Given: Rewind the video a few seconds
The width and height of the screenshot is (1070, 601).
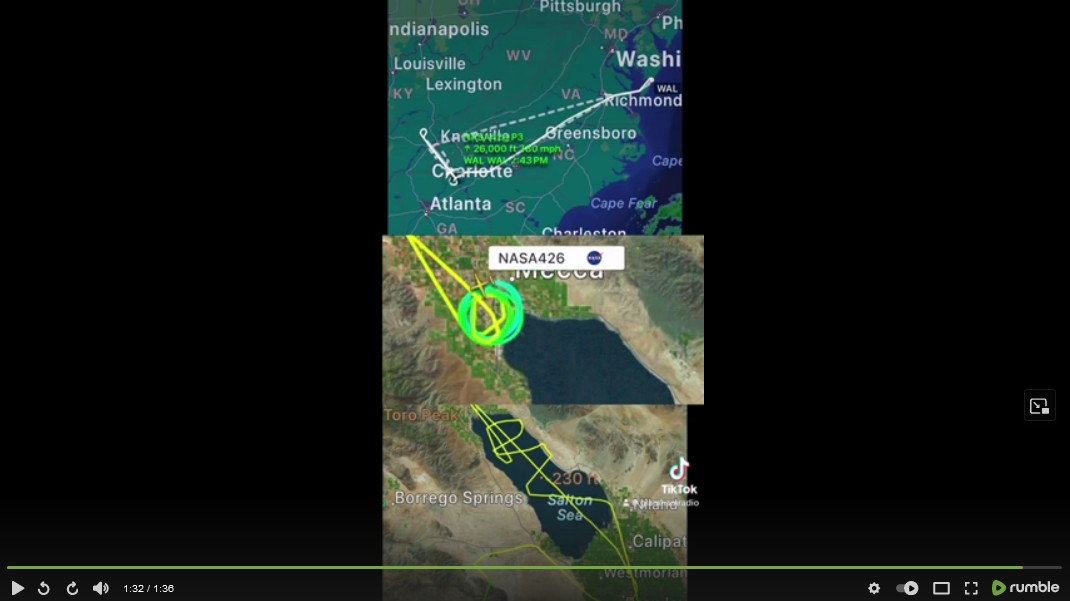Looking at the screenshot, I should coord(44,588).
